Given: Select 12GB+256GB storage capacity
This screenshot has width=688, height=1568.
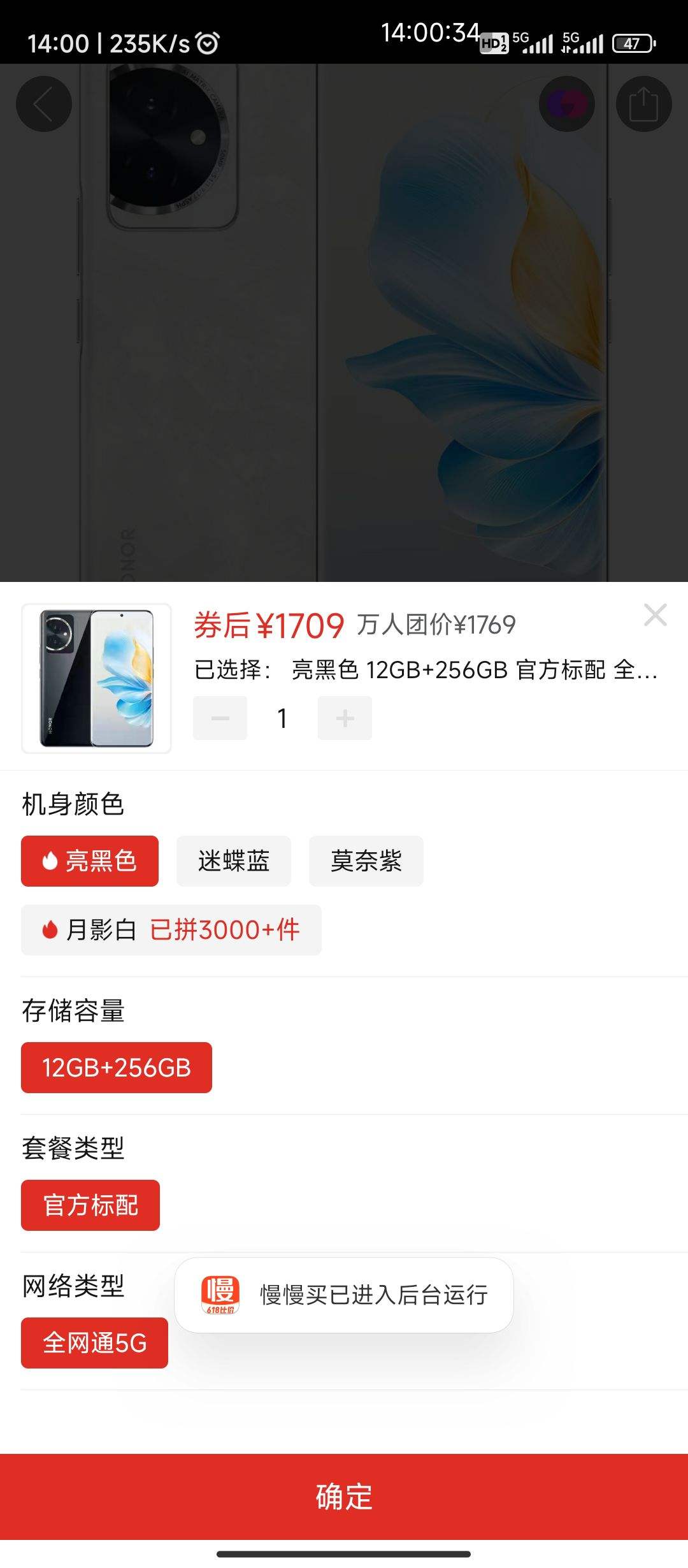Looking at the screenshot, I should [117, 1068].
